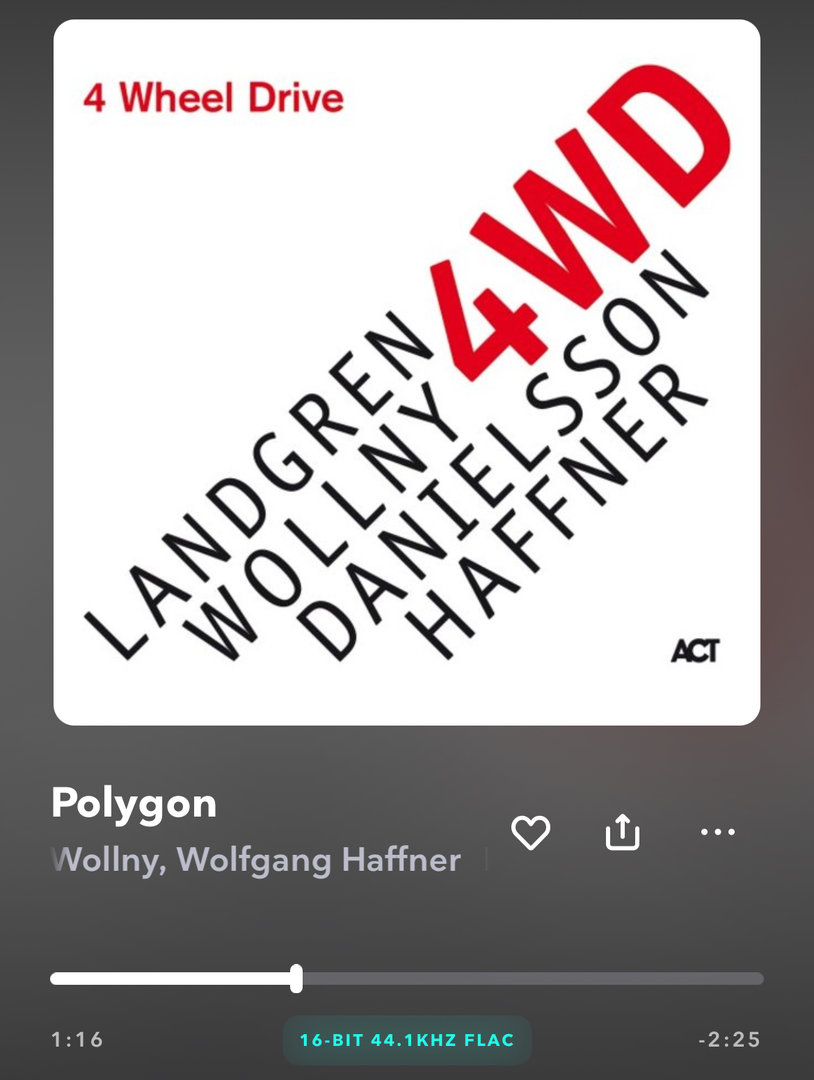Tap the playback progress slider

tap(407, 978)
